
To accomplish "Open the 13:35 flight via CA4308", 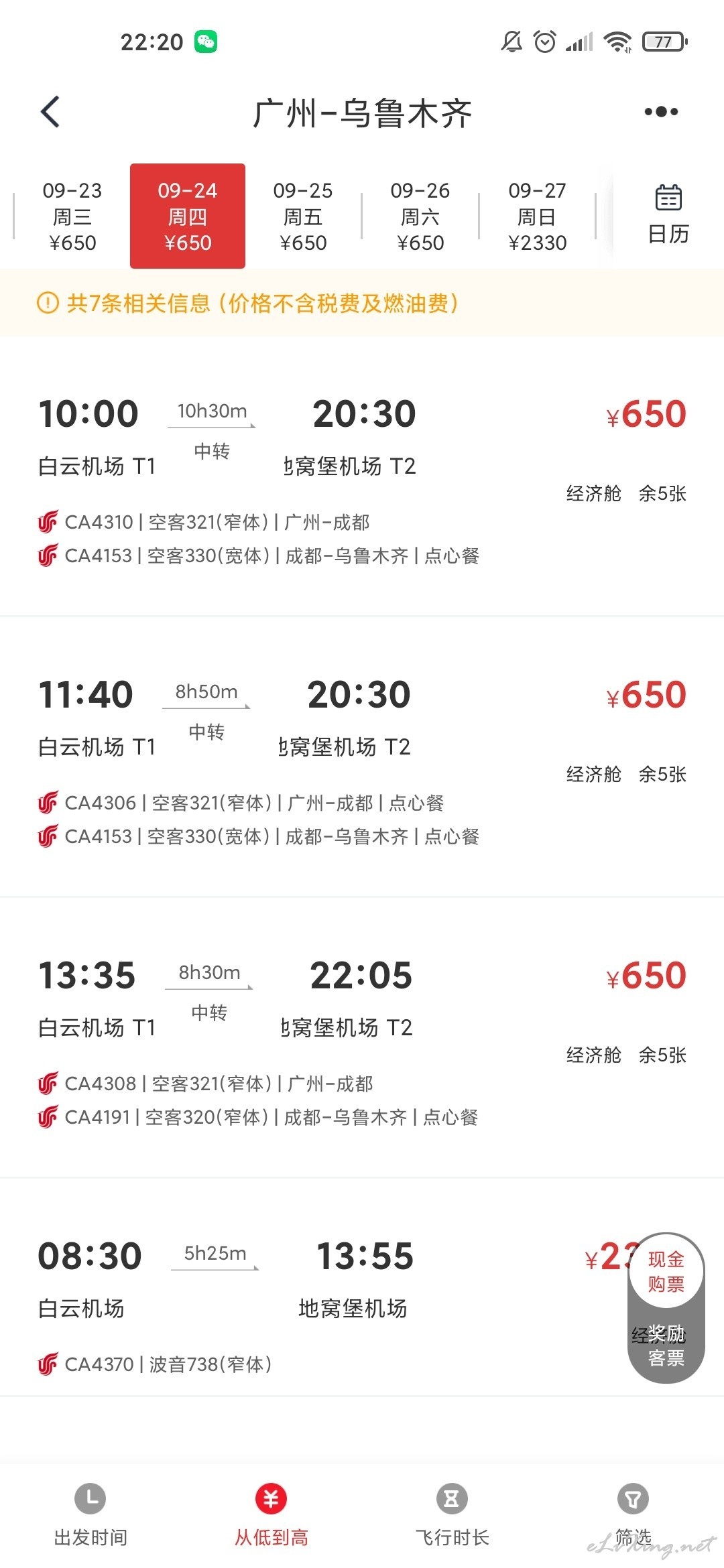I will coord(362,1040).
